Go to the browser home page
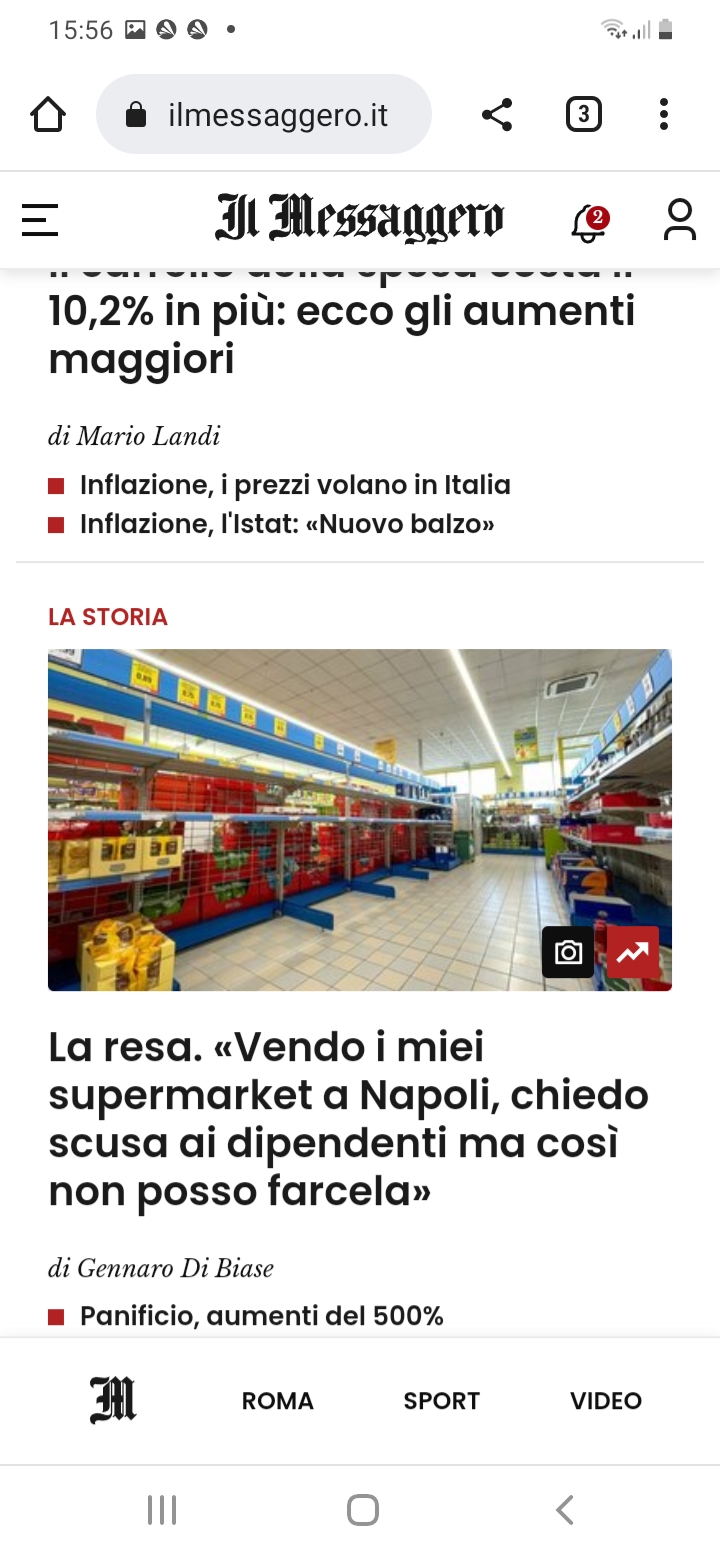 pyautogui.click(x=47, y=115)
